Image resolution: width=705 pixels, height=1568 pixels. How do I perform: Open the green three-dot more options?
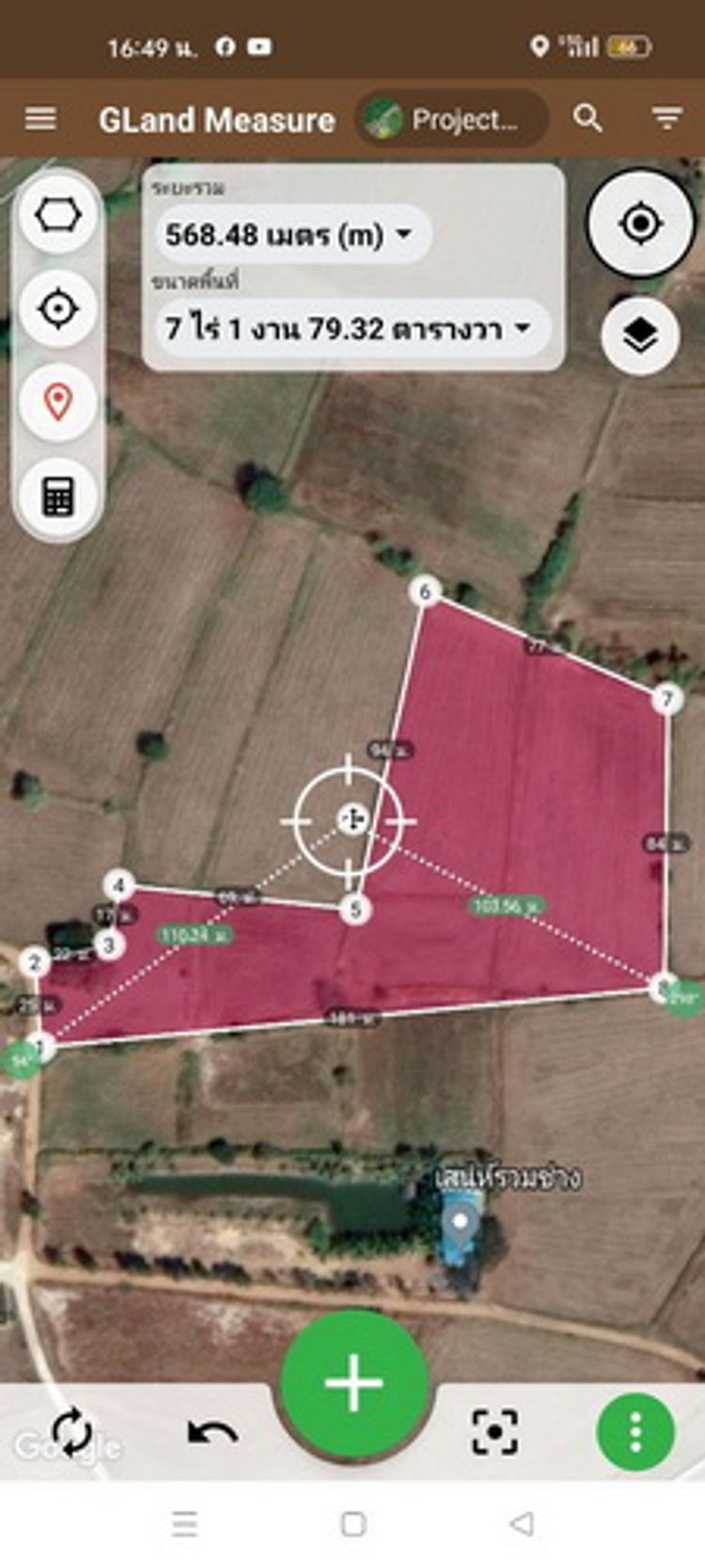coord(635,1432)
